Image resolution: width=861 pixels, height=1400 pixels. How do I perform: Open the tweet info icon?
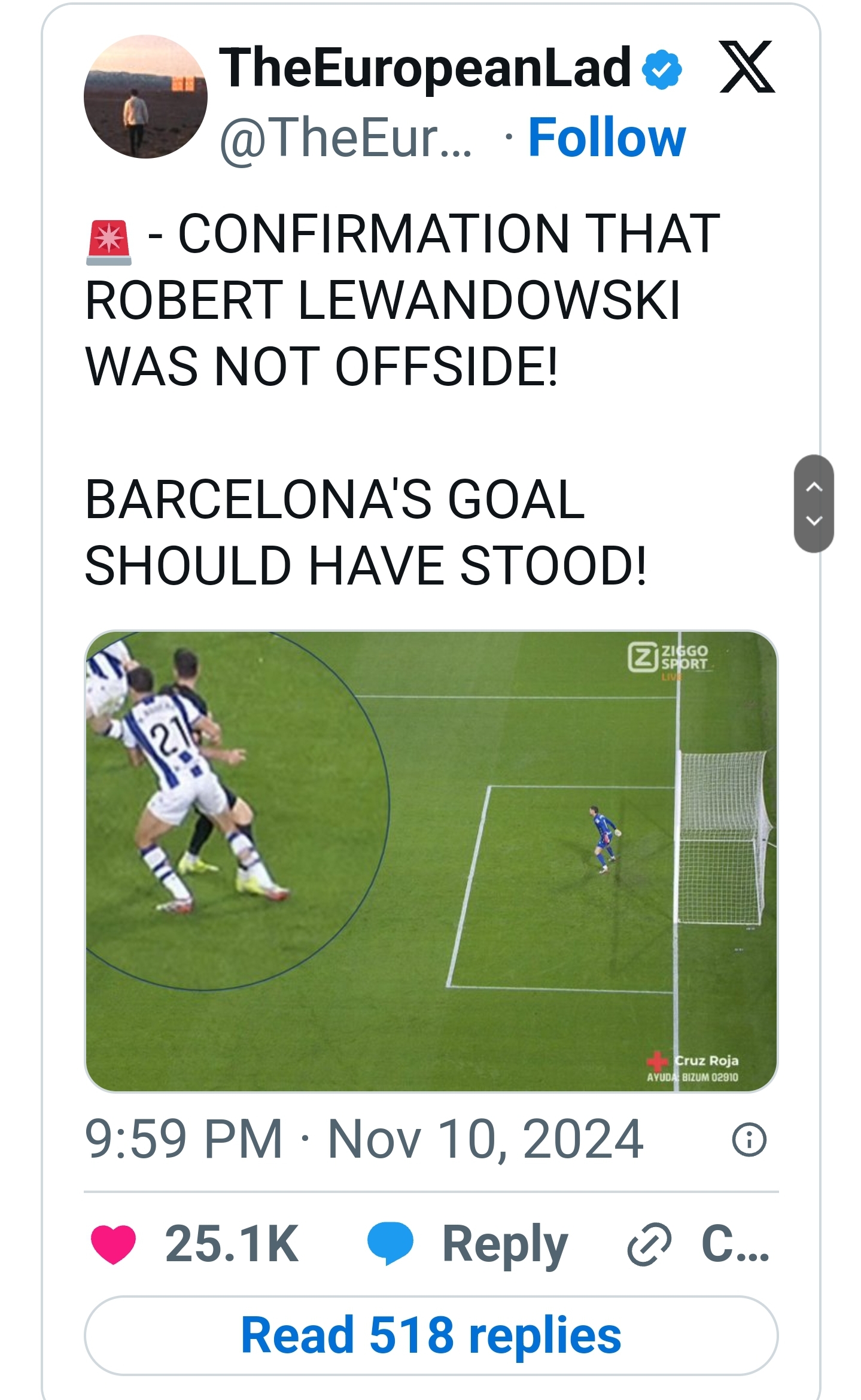click(749, 1140)
